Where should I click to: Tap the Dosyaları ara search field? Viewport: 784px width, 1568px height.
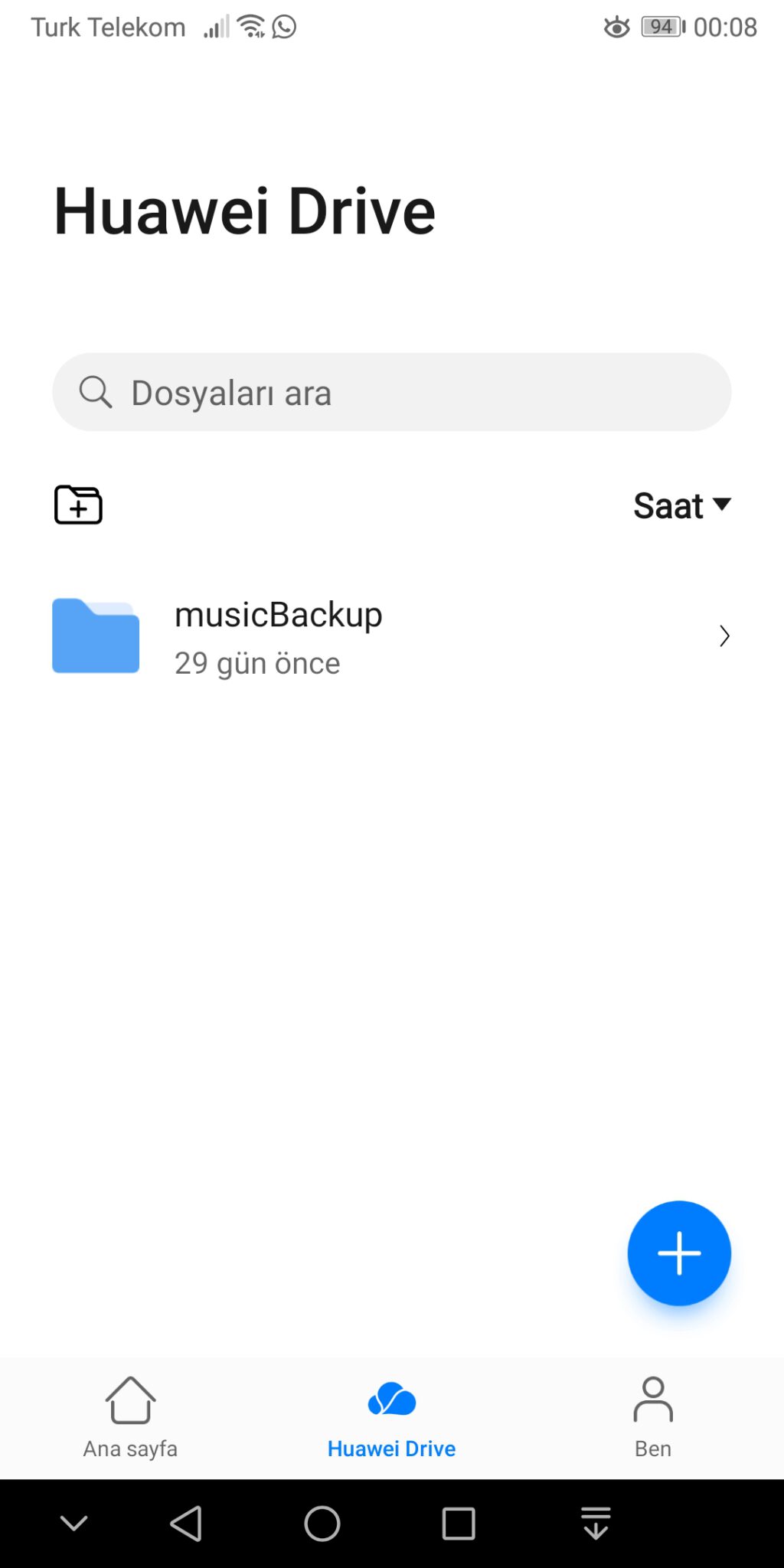pos(392,391)
